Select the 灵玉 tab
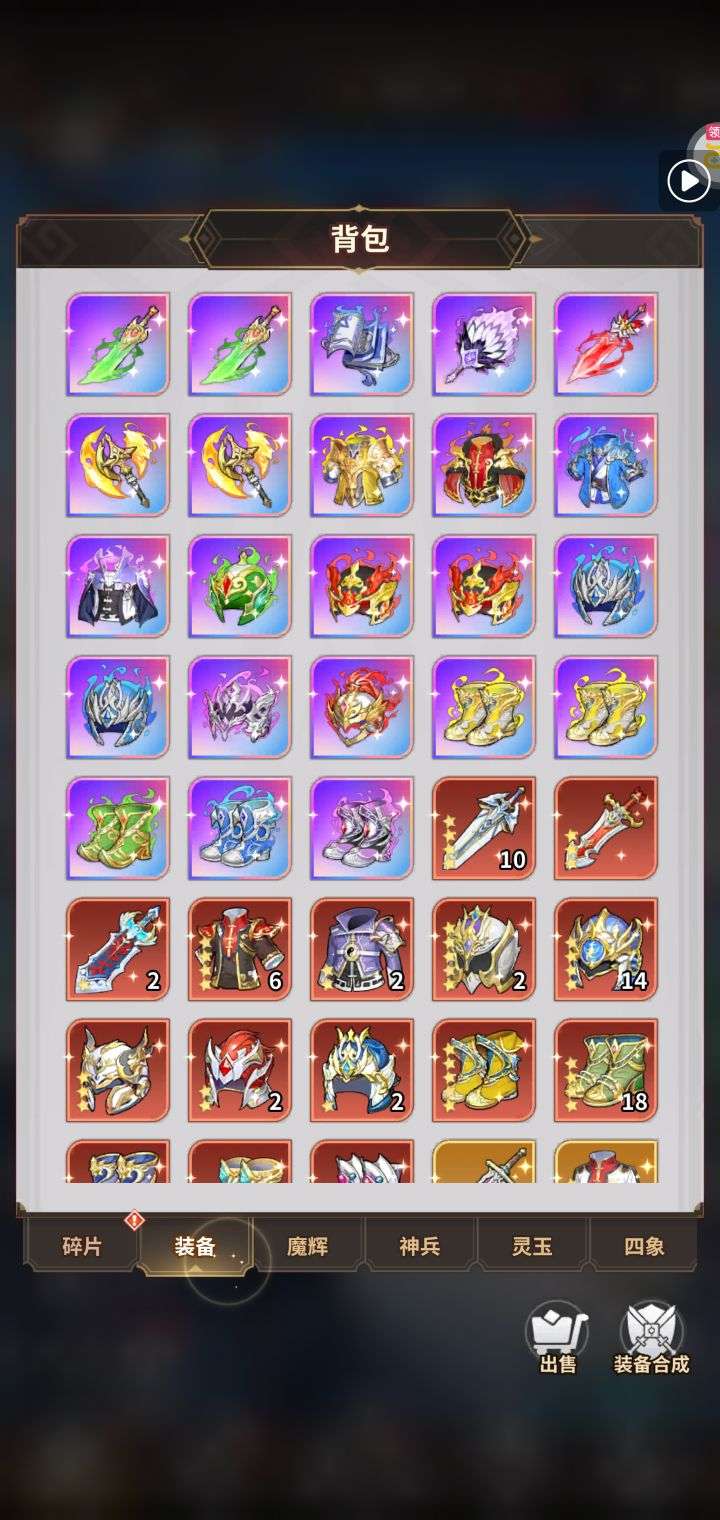 pyautogui.click(x=532, y=1246)
